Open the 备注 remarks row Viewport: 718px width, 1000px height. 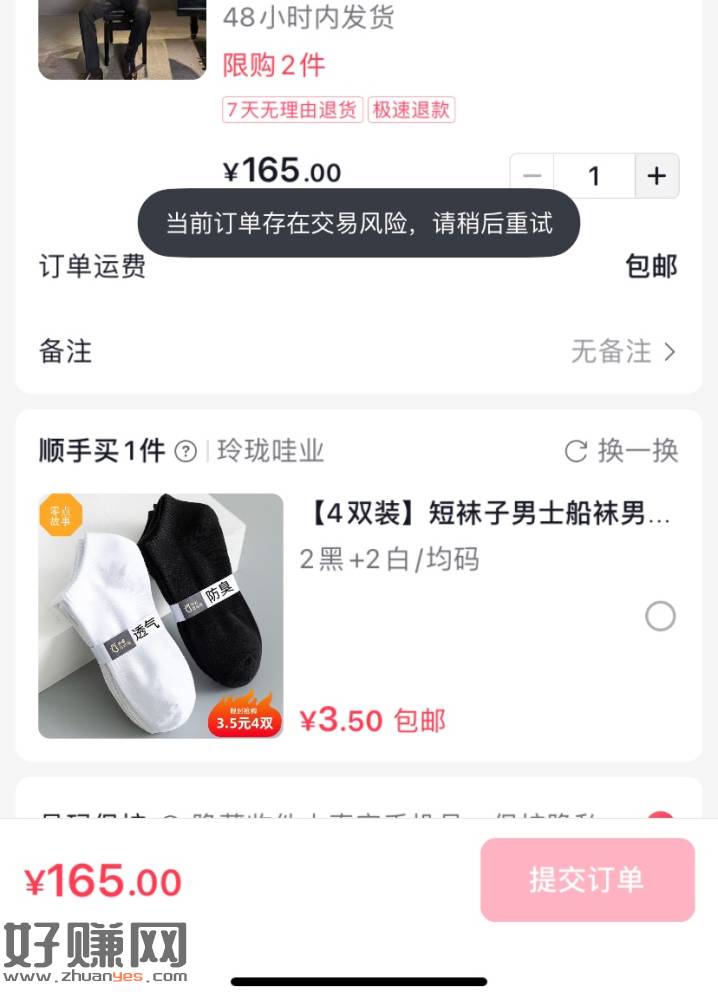click(x=358, y=351)
